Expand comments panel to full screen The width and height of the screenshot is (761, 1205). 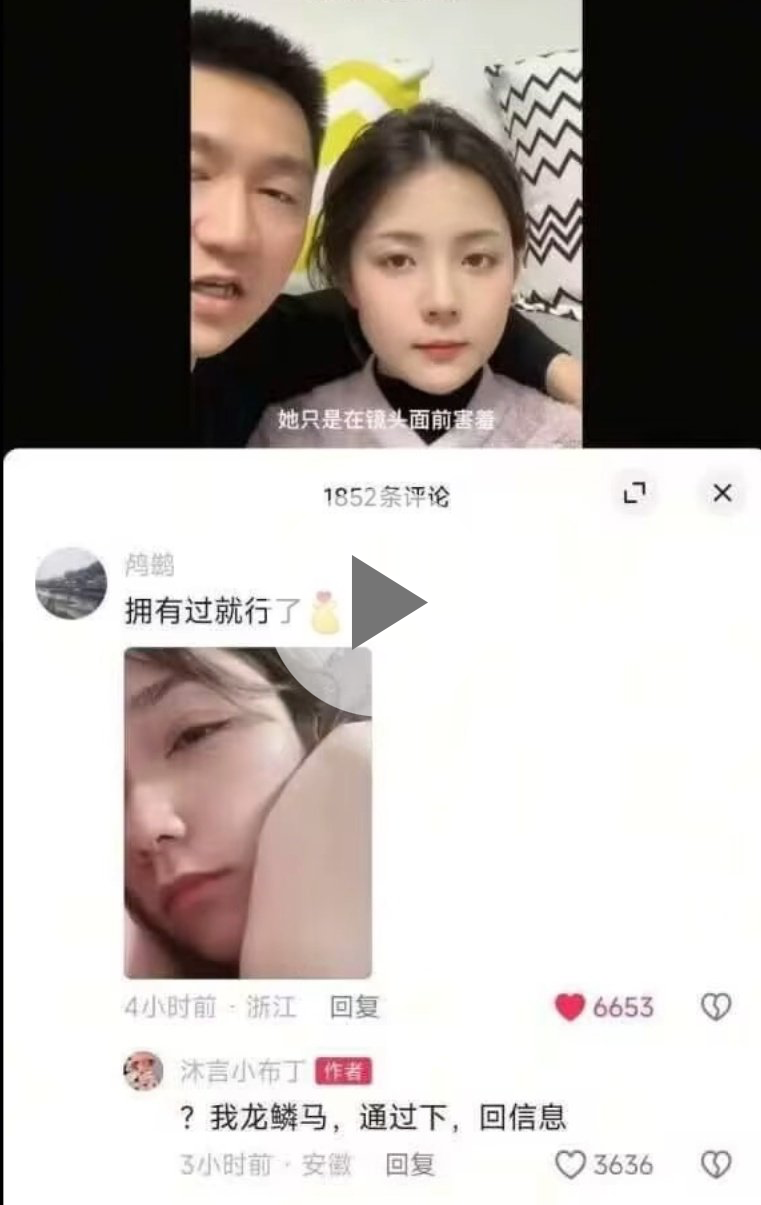click(x=634, y=492)
